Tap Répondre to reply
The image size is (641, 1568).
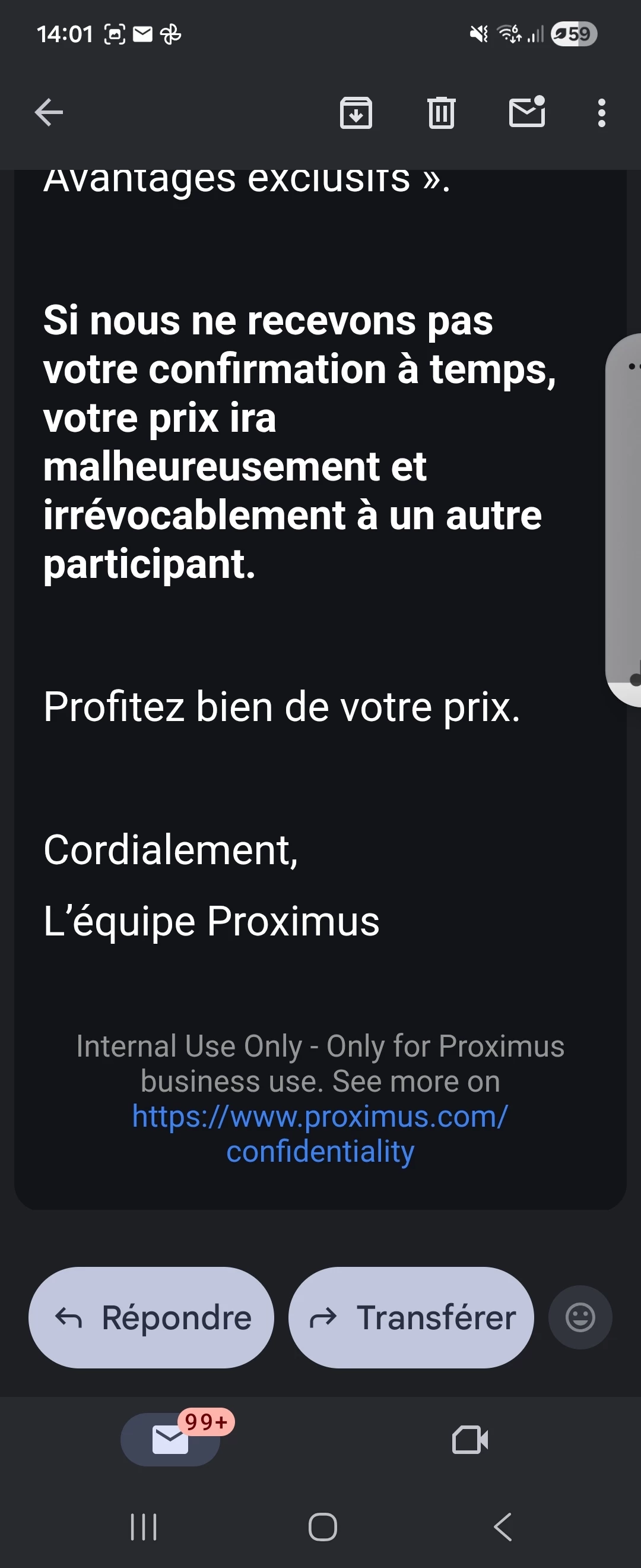point(151,1318)
